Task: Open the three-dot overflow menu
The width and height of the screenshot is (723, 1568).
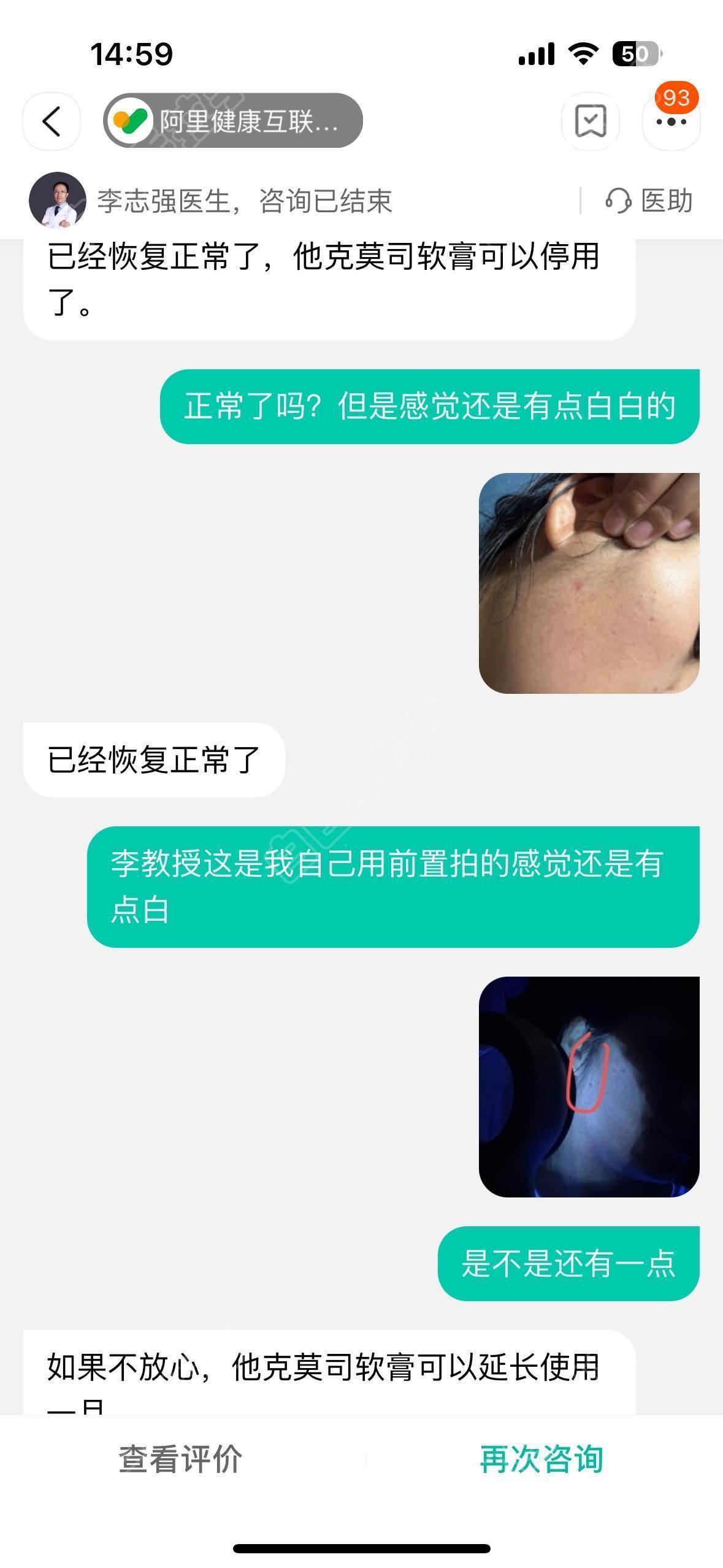Action: [x=671, y=121]
